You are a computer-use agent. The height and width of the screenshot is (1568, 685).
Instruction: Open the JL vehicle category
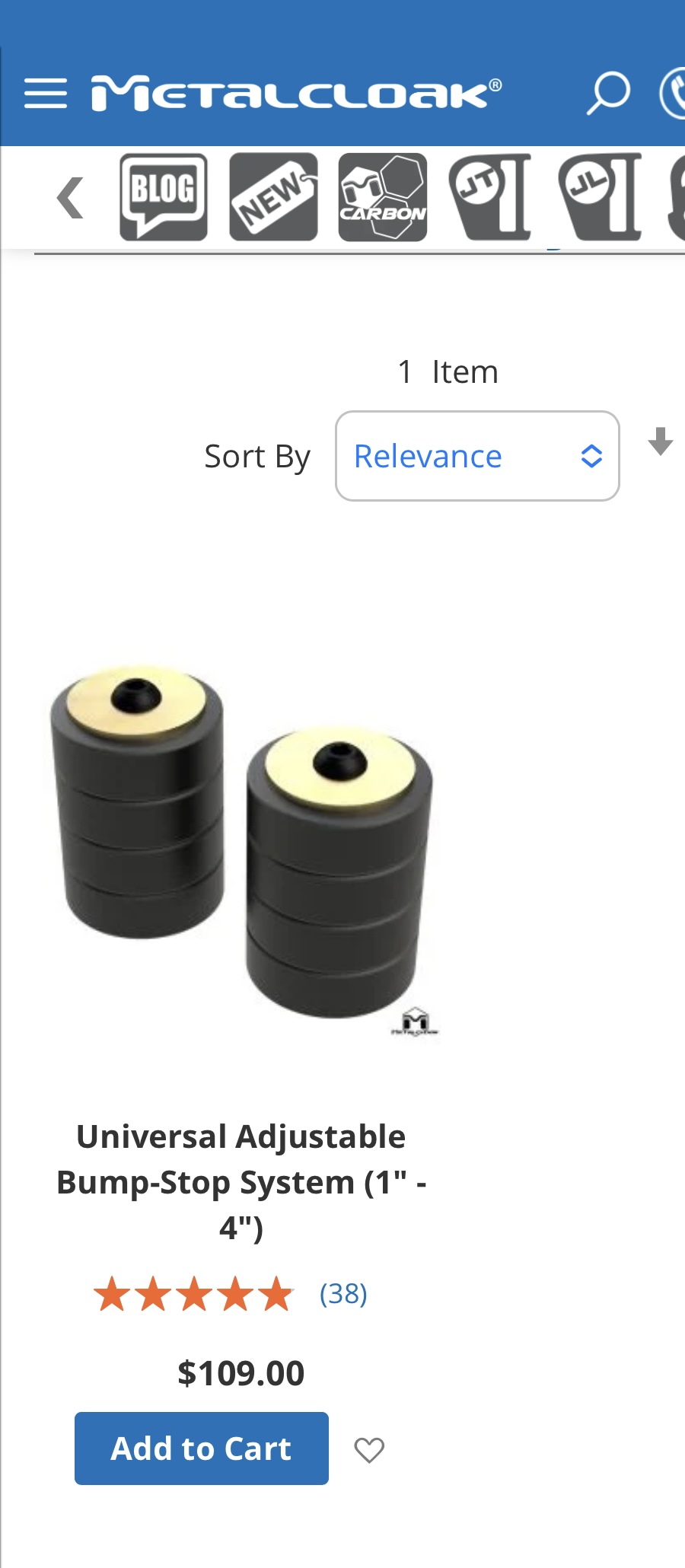(x=601, y=197)
